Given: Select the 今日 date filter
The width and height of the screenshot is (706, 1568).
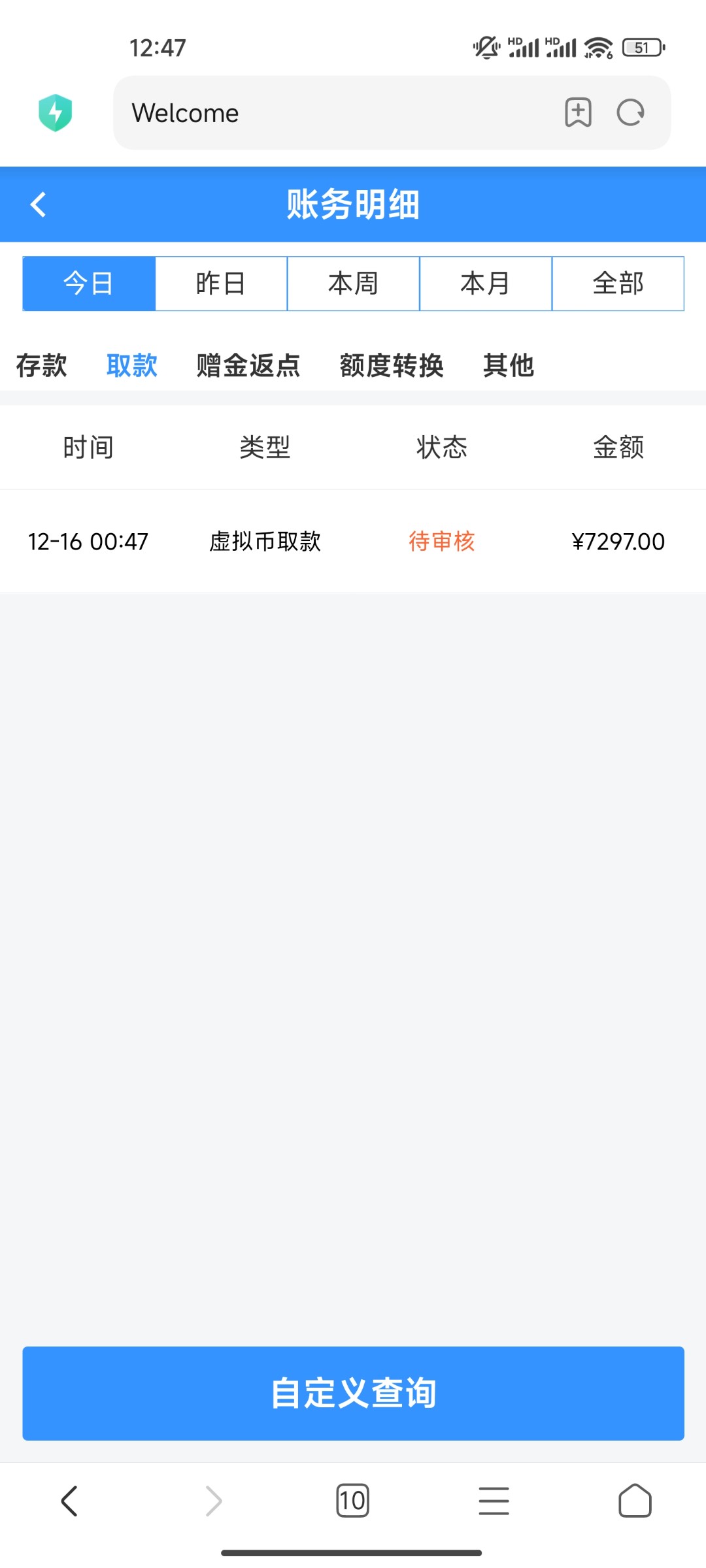Looking at the screenshot, I should pyautogui.click(x=89, y=284).
